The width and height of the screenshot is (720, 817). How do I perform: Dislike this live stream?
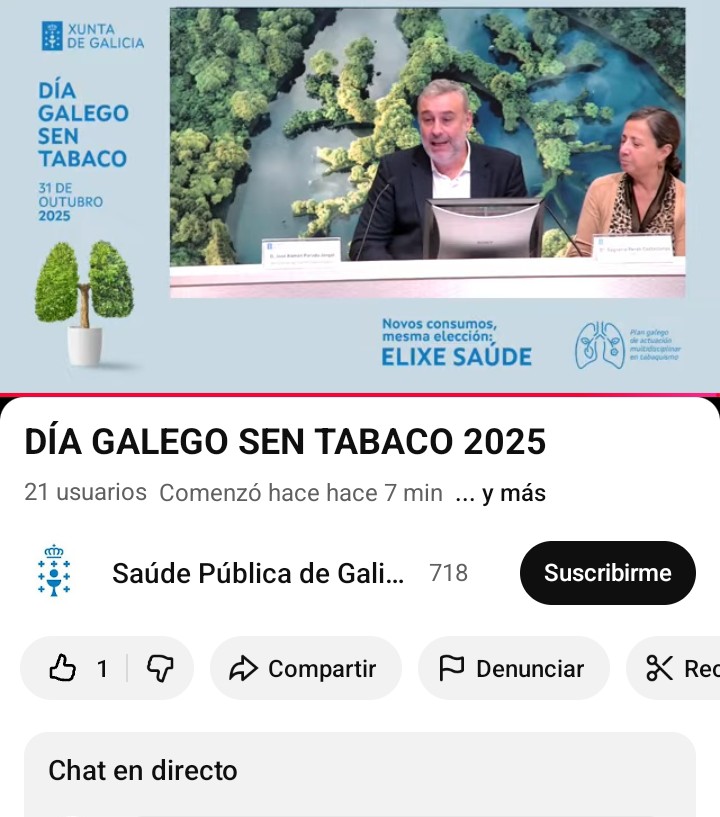click(x=160, y=668)
